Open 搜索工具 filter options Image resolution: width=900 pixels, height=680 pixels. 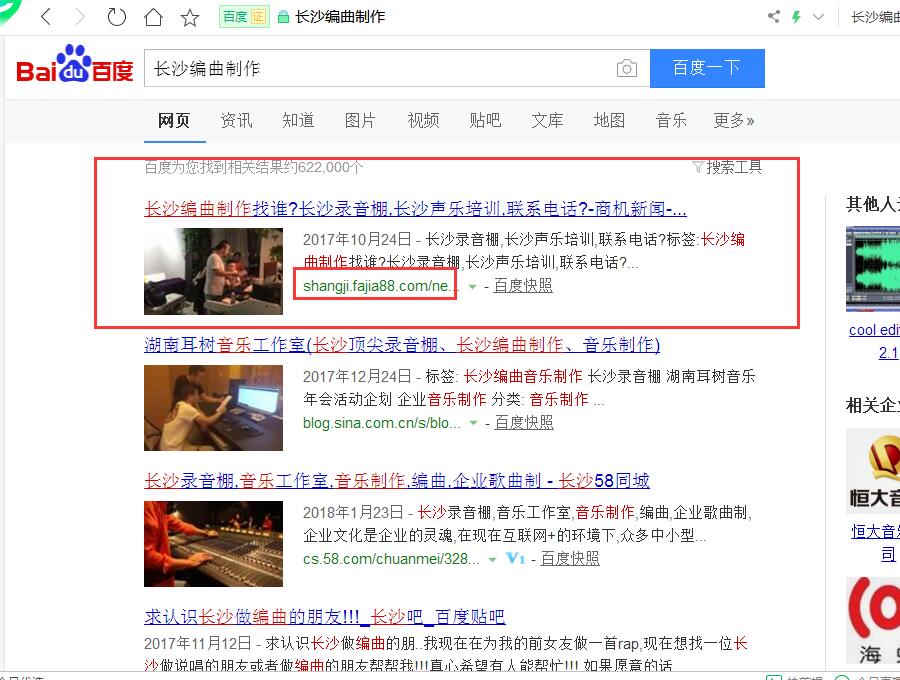point(728,167)
